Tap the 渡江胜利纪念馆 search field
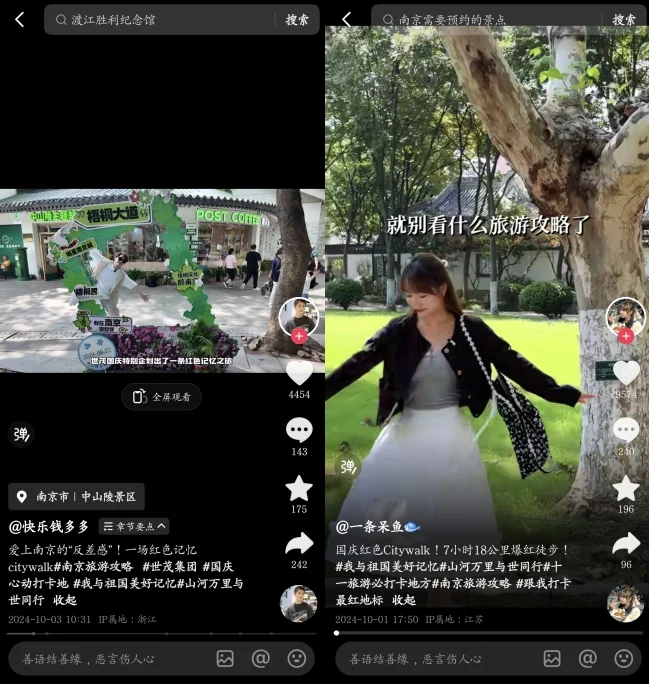 (160, 20)
